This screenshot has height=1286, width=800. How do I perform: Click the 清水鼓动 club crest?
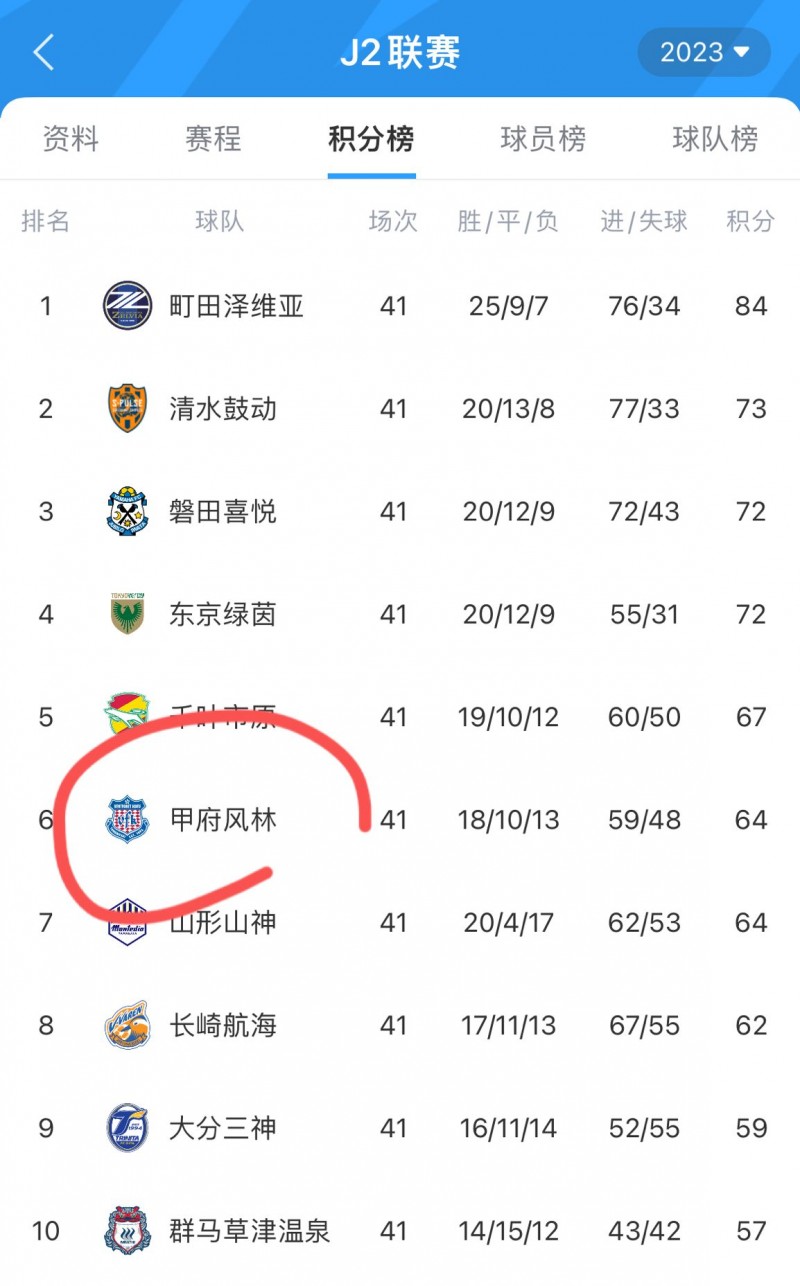pos(126,408)
